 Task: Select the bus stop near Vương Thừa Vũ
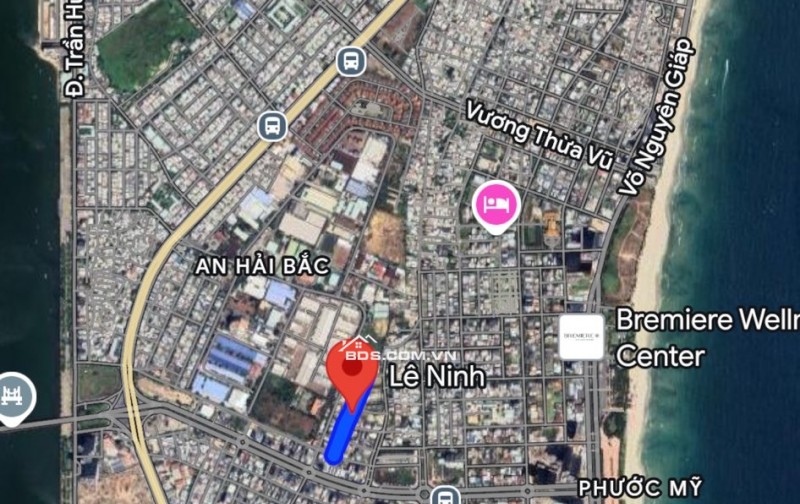tap(351, 62)
